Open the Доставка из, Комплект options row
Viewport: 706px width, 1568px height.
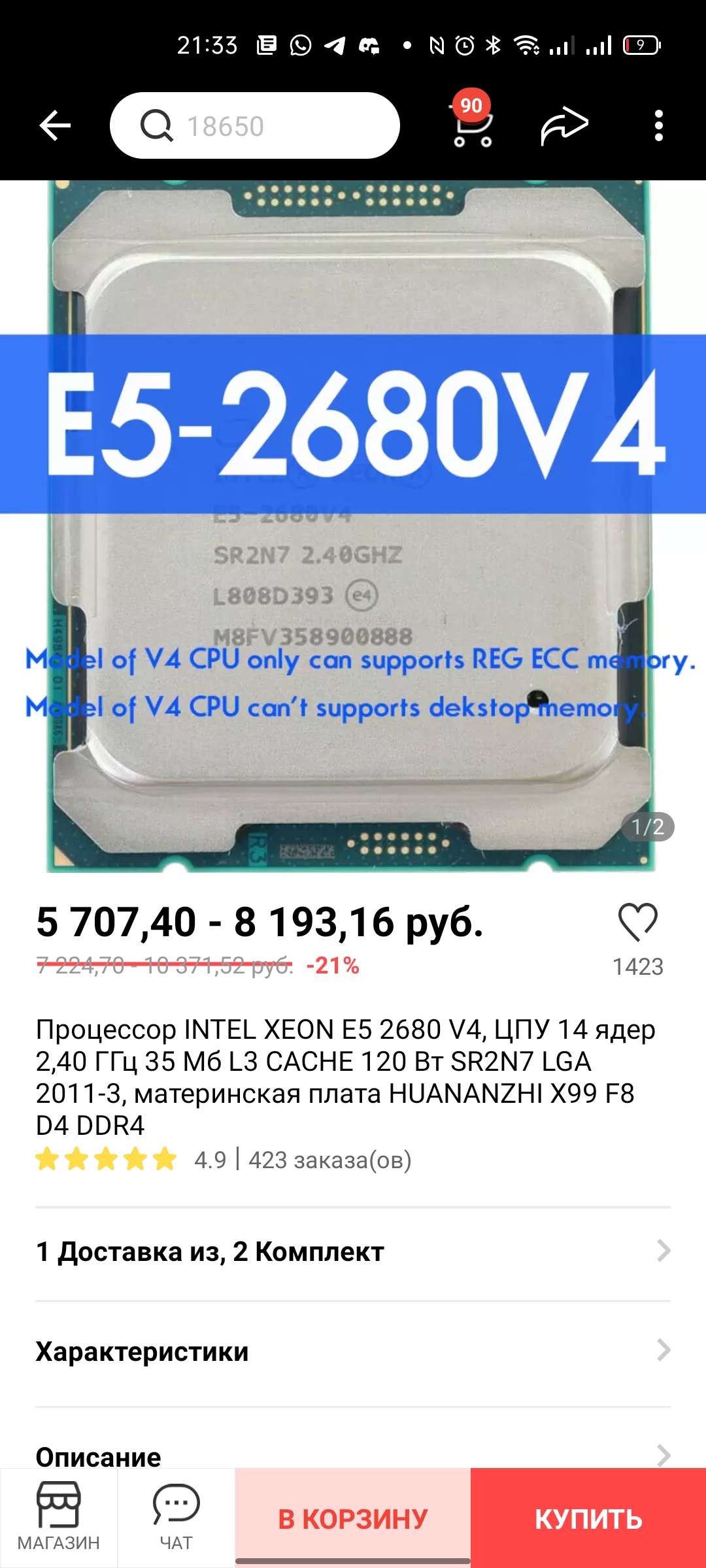353,1252
